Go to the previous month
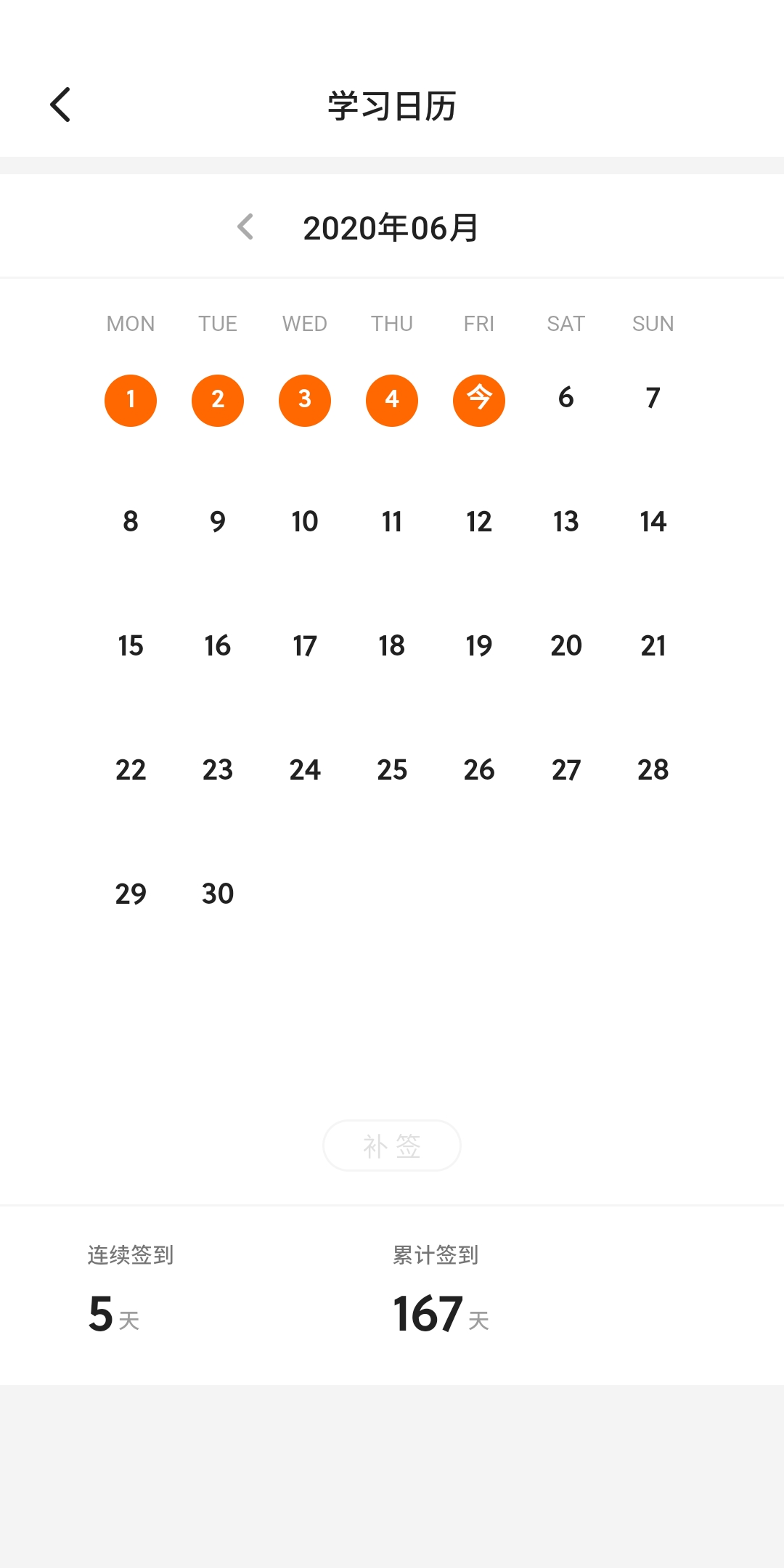The image size is (784, 1568). coord(246,227)
